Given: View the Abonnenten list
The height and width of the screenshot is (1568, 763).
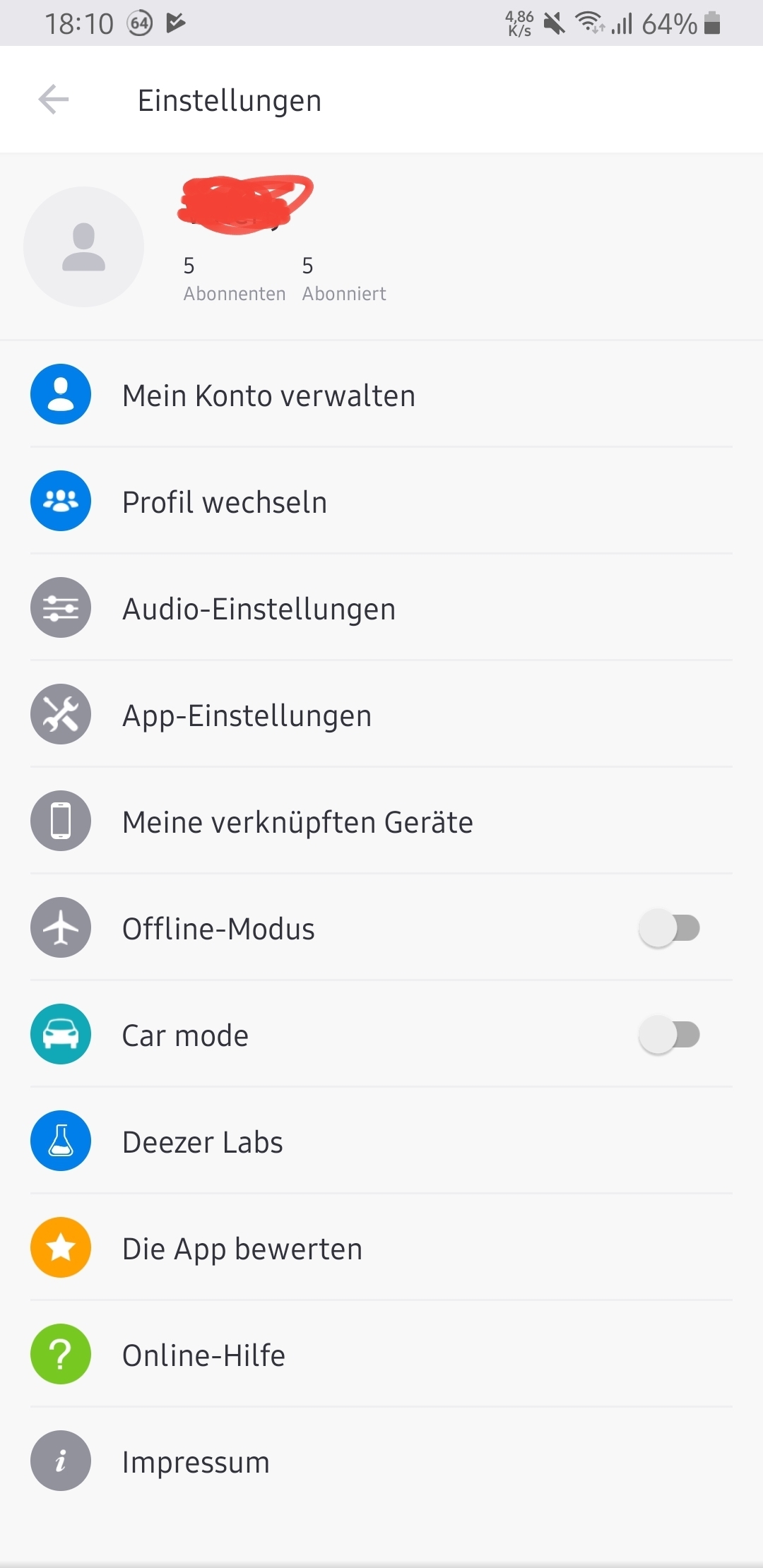Looking at the screenshot, I should [x=235, y=279].
